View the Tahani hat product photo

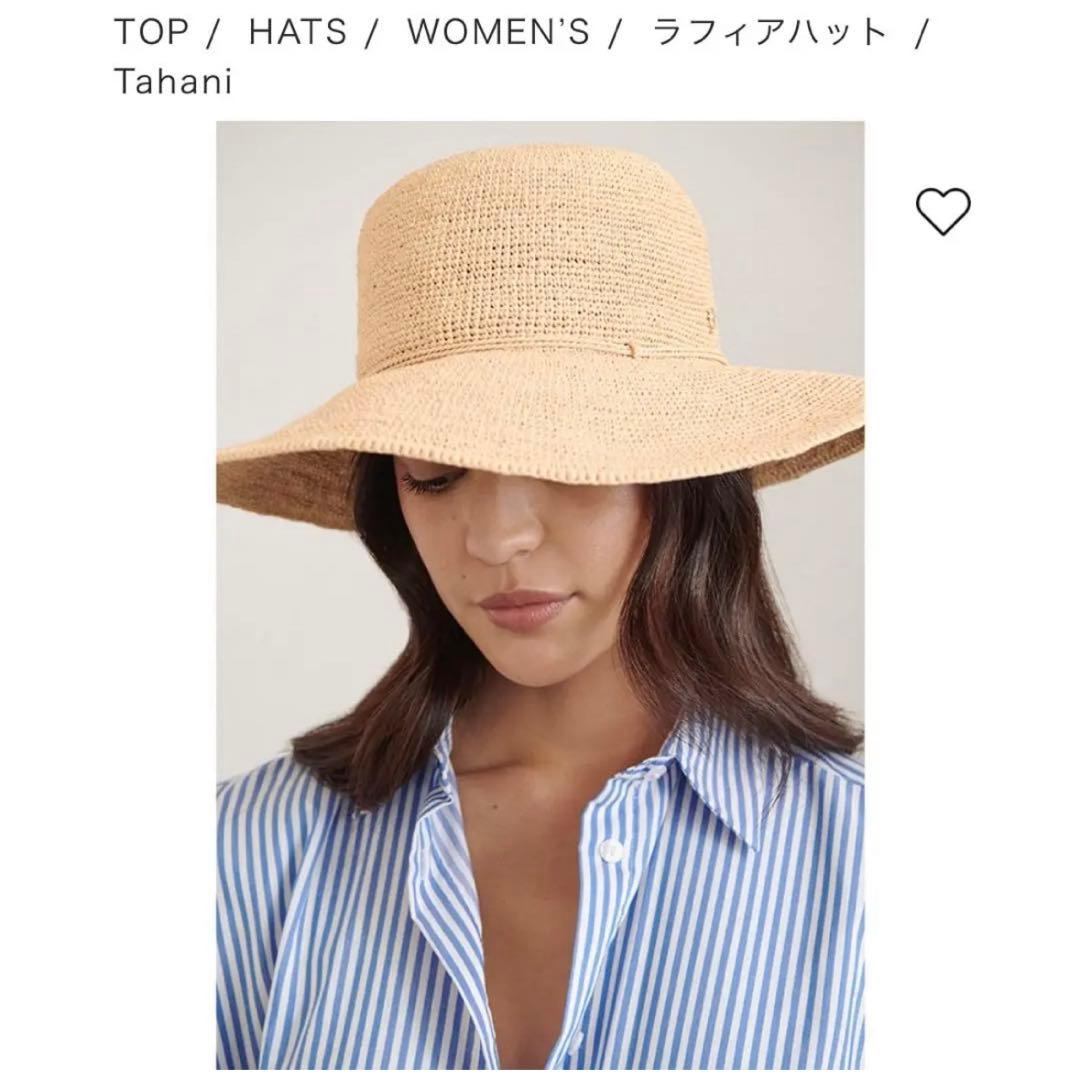(x=540, y=595)
